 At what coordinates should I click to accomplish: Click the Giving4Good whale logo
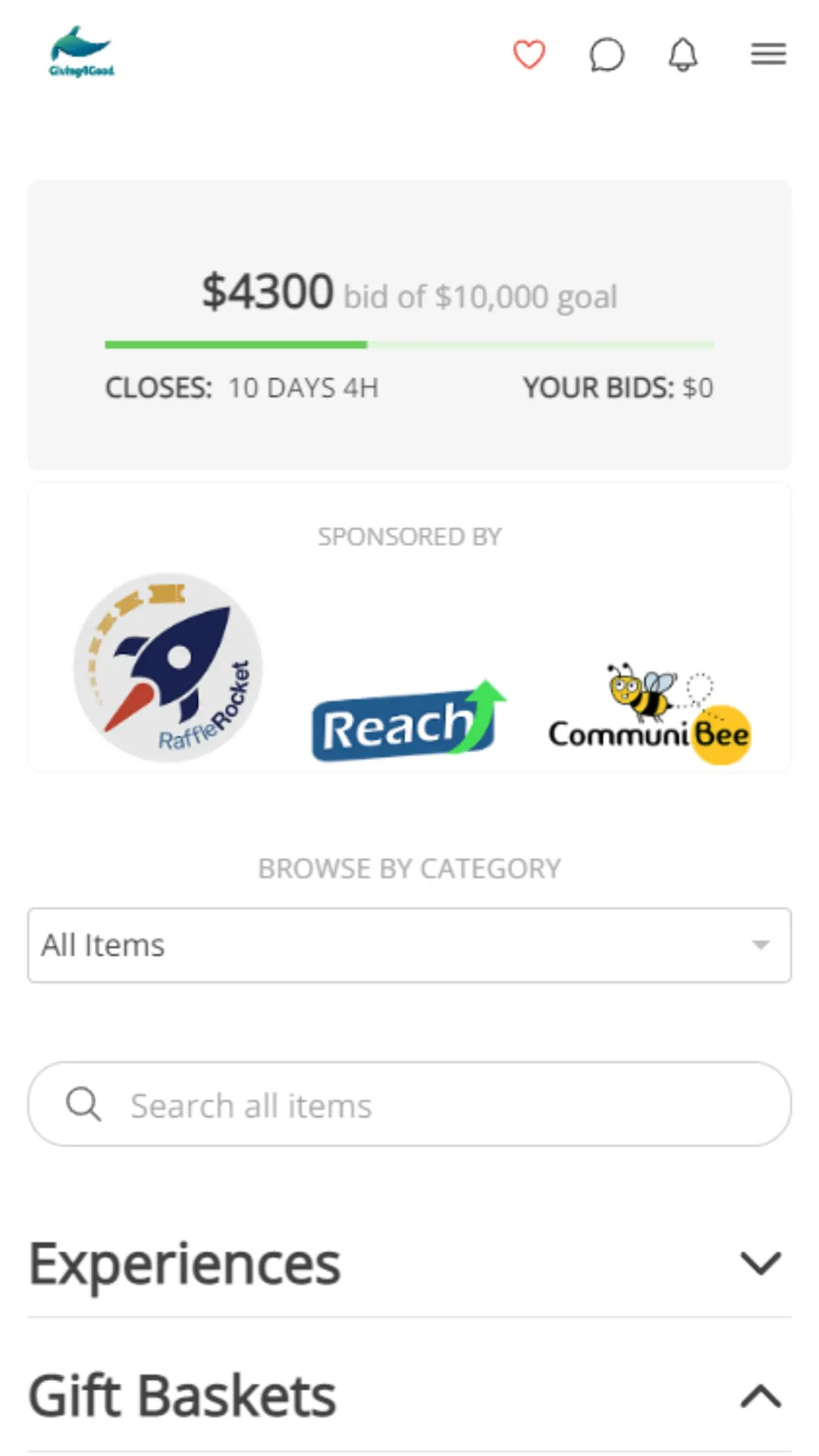click(x=81, y=53)
